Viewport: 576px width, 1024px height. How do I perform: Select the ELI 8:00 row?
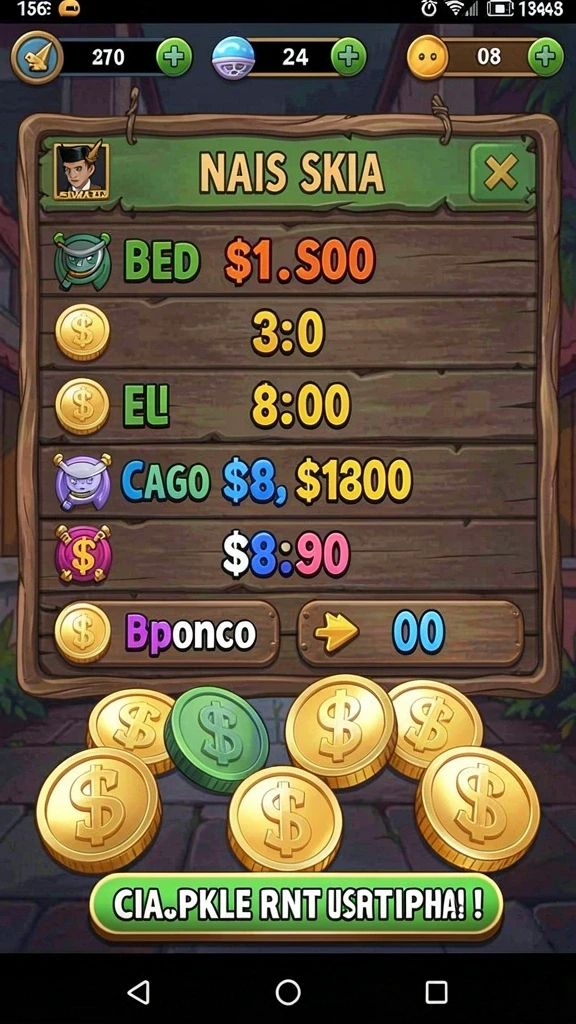(x=288, y=406)
